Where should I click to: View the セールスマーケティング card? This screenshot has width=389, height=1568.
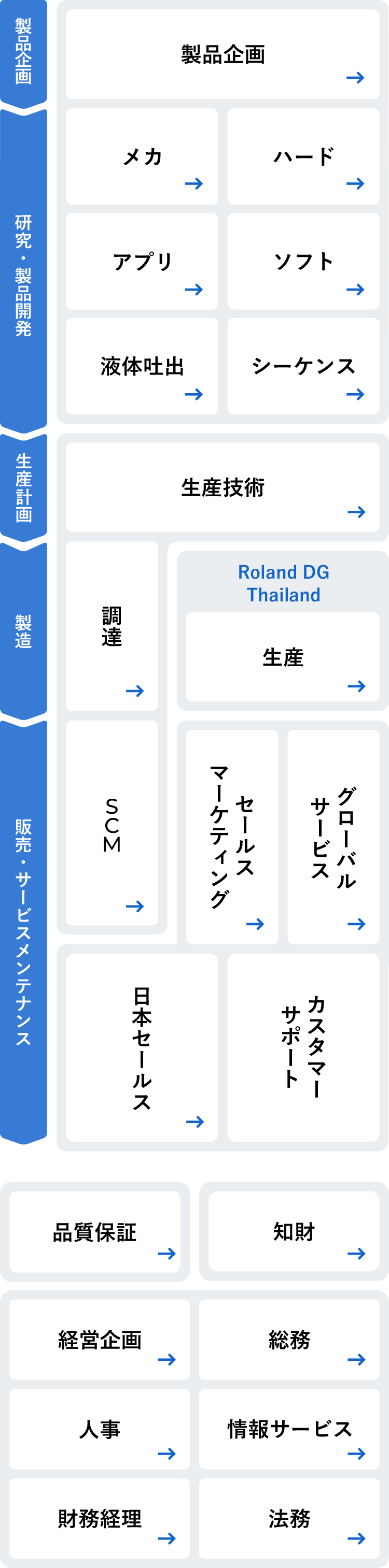point(232,837)
